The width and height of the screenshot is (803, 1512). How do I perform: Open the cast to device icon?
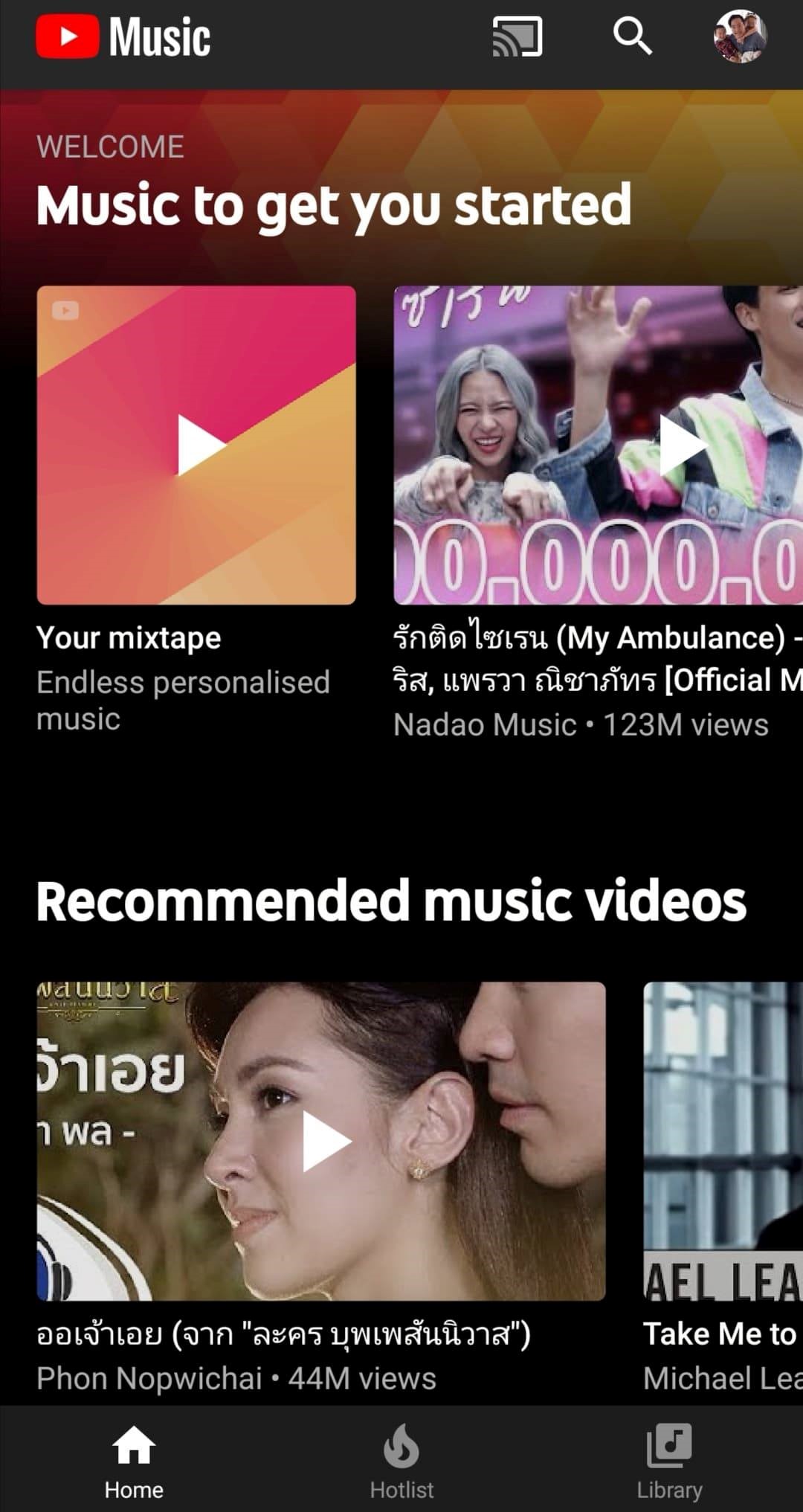517,37
